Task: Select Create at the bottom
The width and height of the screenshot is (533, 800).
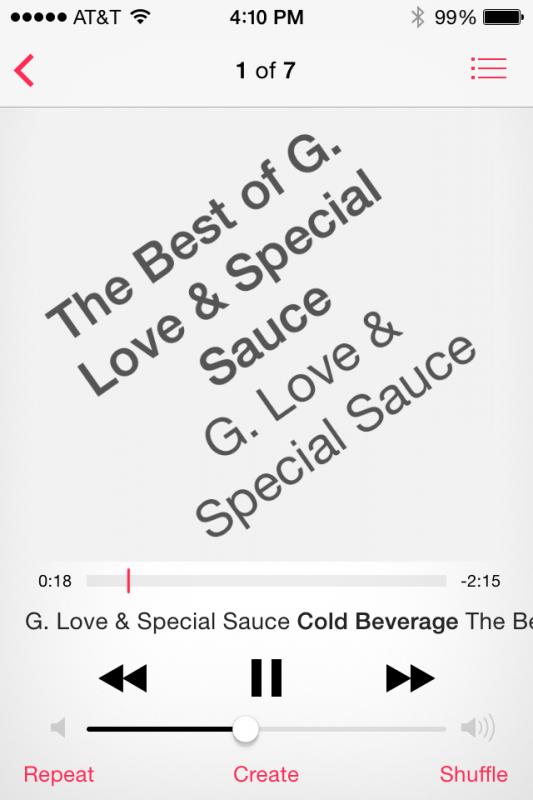Action: click(x=266, y=774)
